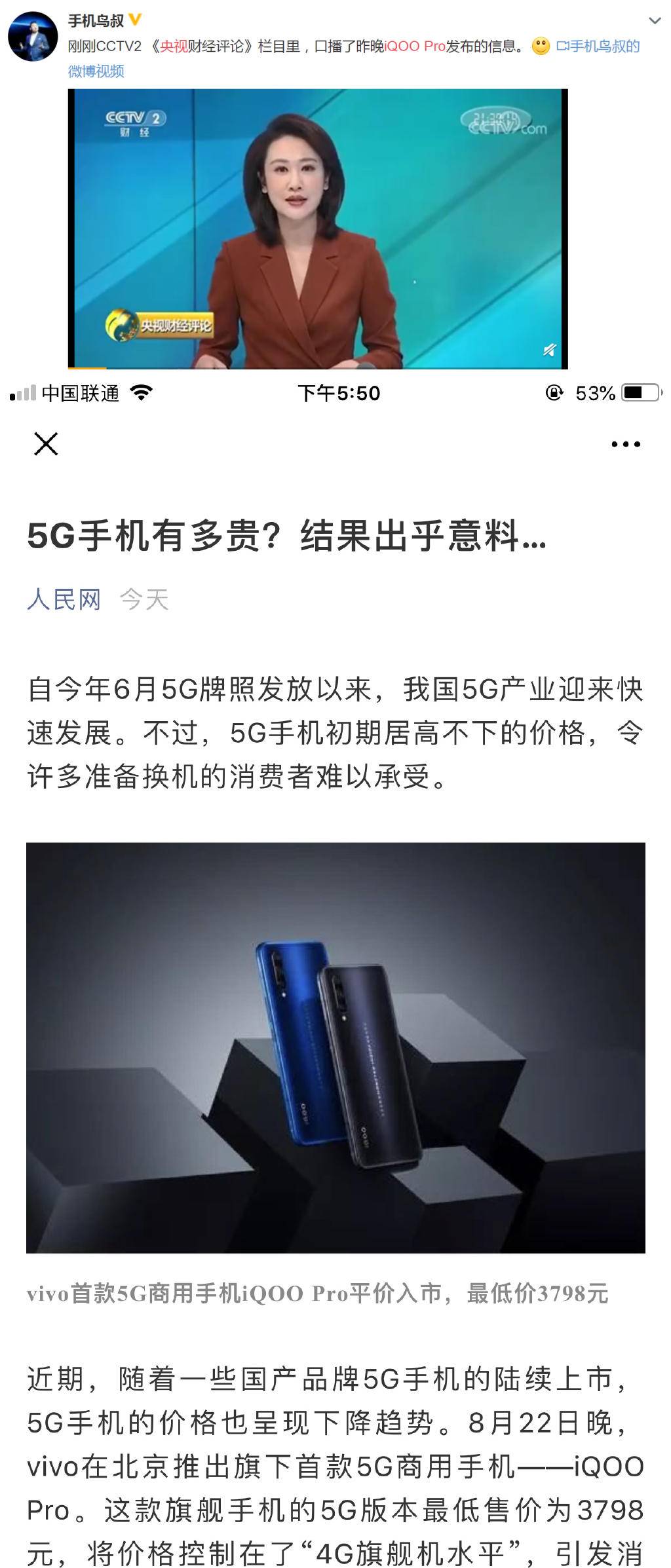
Task: Open 手机鸟叔's profile avatar
Action: 34,31
